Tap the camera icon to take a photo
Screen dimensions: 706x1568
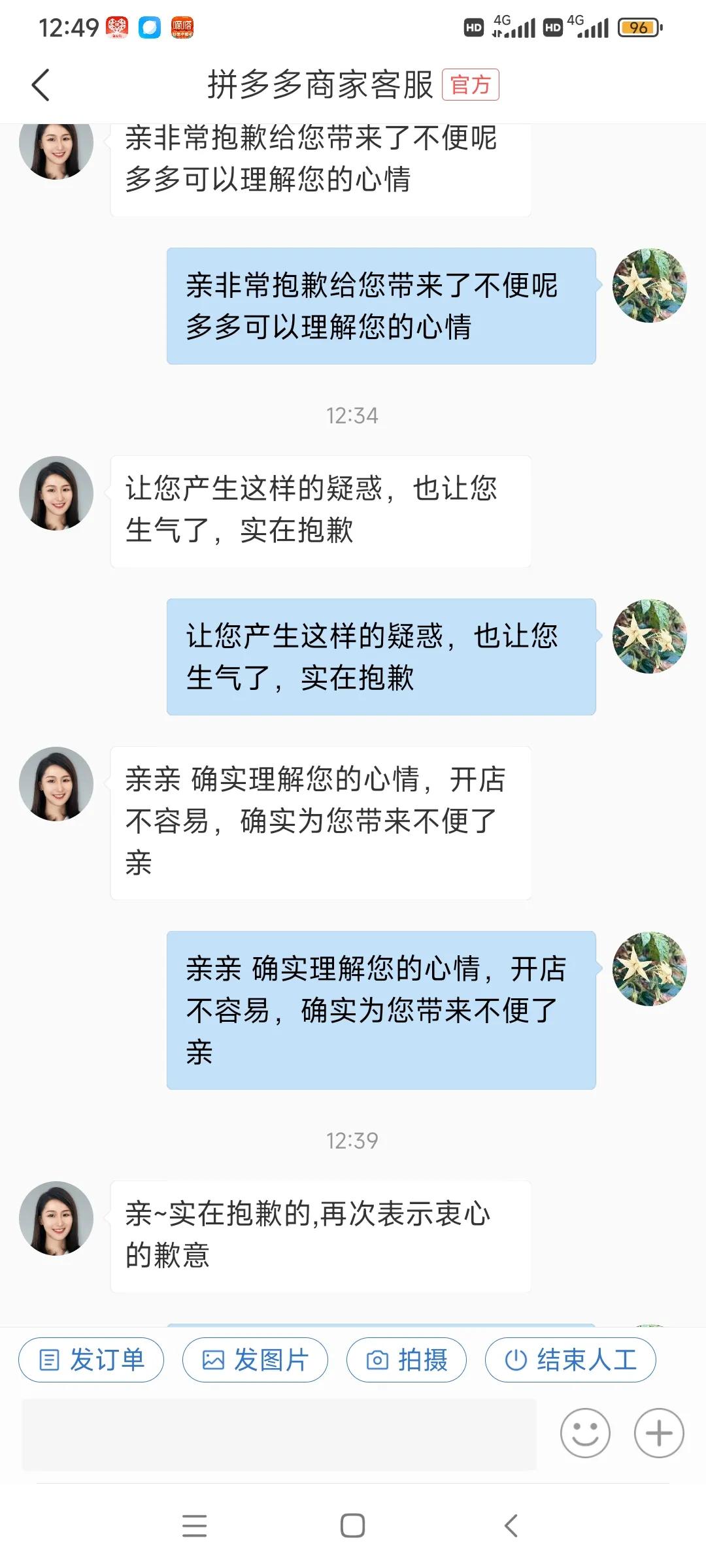pyautogui.click(x=377, y=1360)
